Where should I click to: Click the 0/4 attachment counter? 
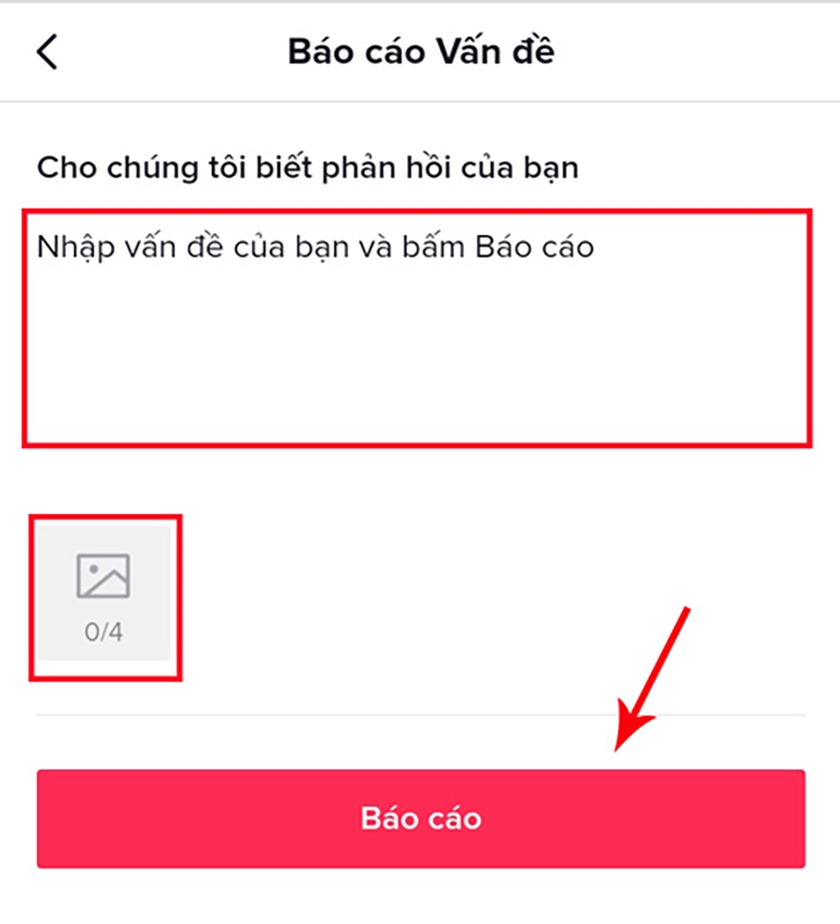click(x=105, y=632)
